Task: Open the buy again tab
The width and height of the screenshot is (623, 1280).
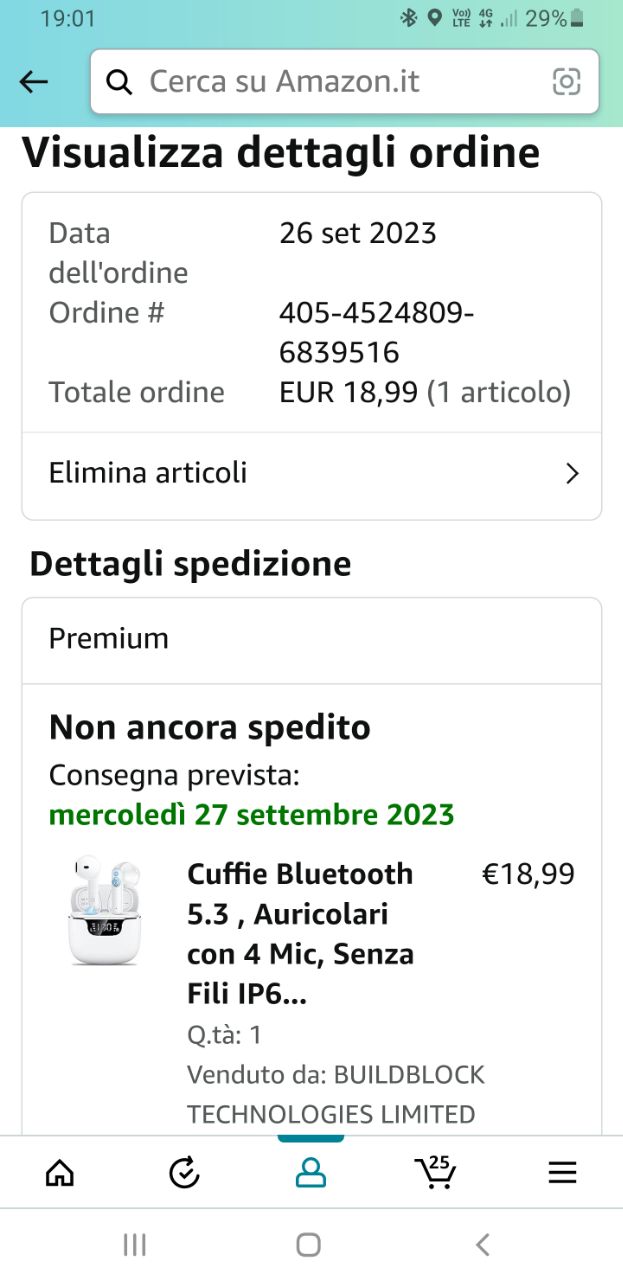Action: pos(185,1172)
